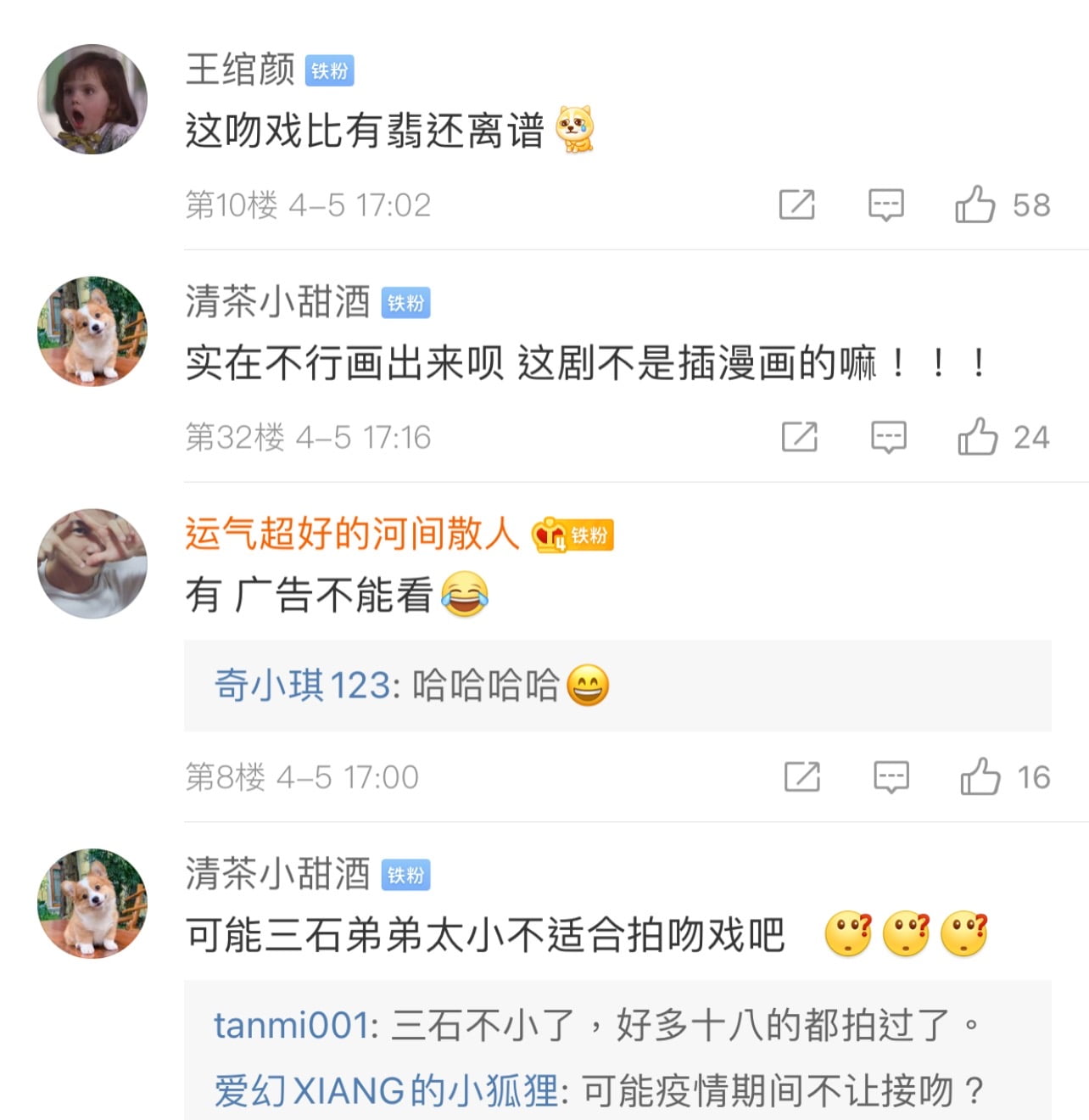Share the 第32楼 comment
The width and height of the screenshot is (1089, 1120).
(799, 437)
